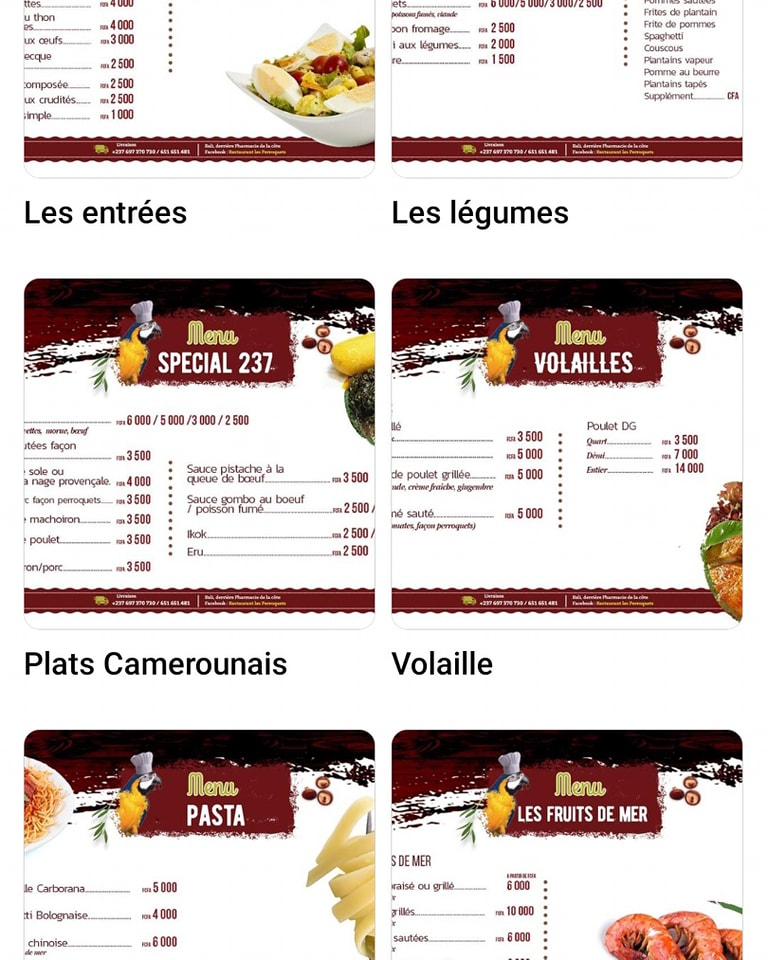
Task: View the Les Fruits de Mer tile
Action: (x=566, y=845)
